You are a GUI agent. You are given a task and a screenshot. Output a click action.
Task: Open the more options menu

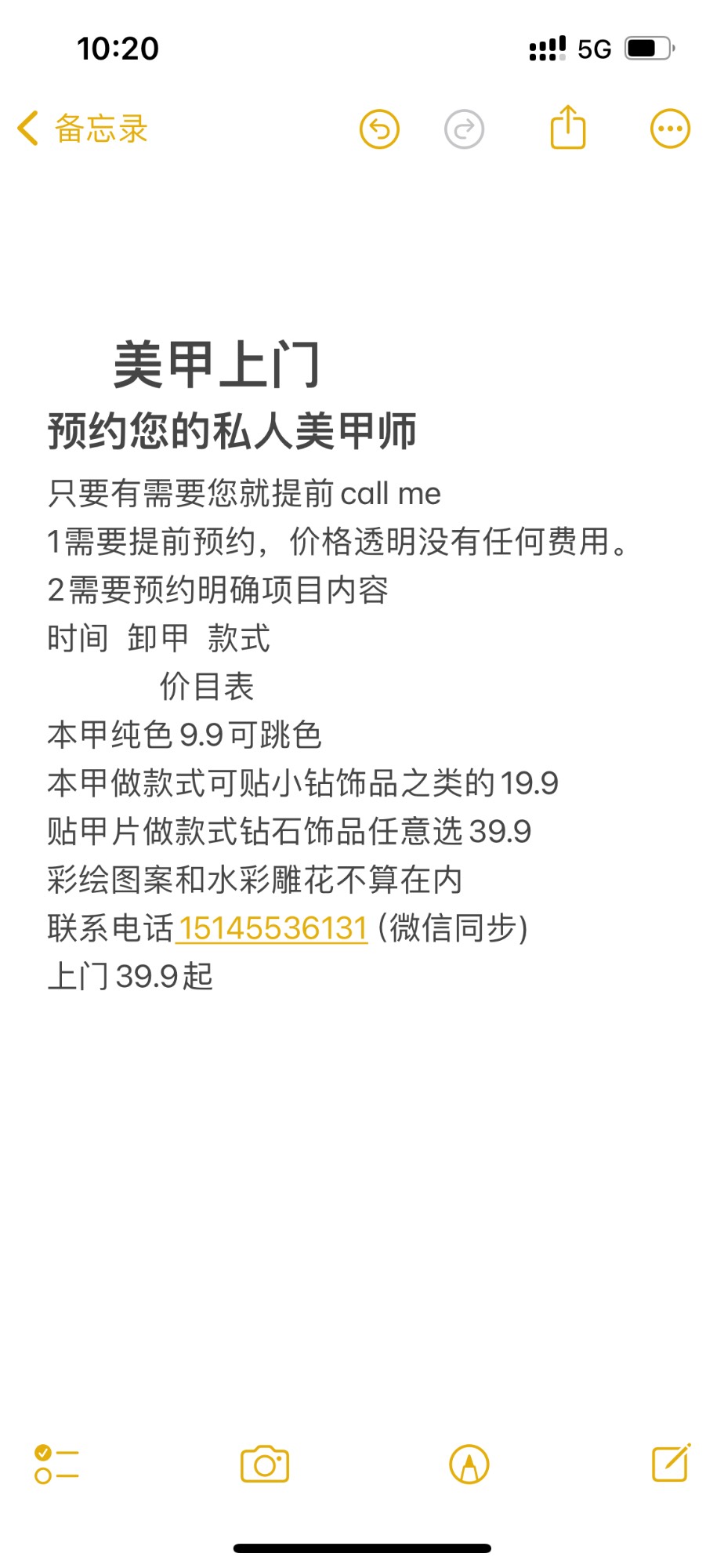pos(671,129)
